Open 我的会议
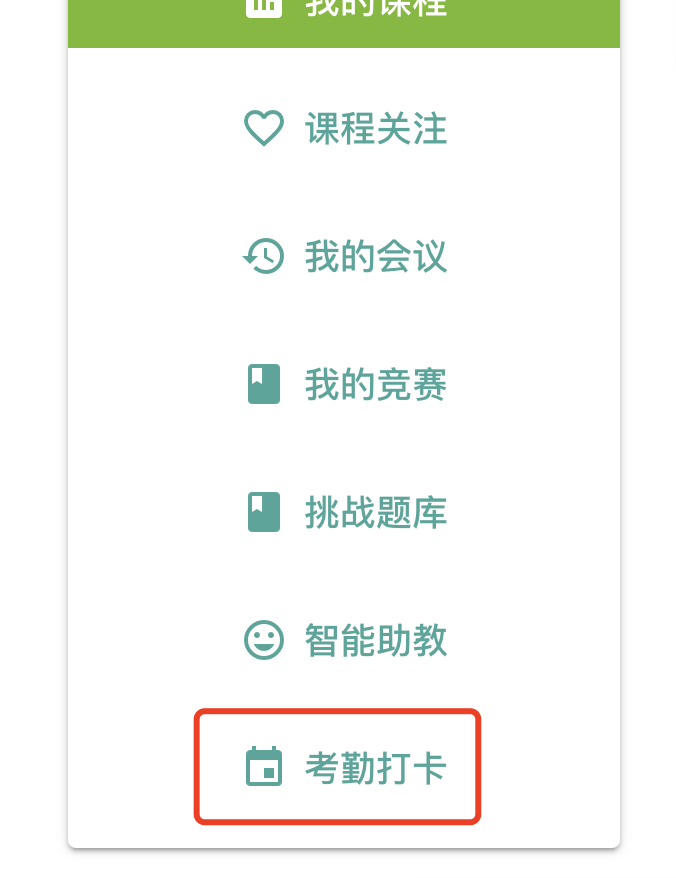Viewport: 676px width, 878px height. pos(345,257)
